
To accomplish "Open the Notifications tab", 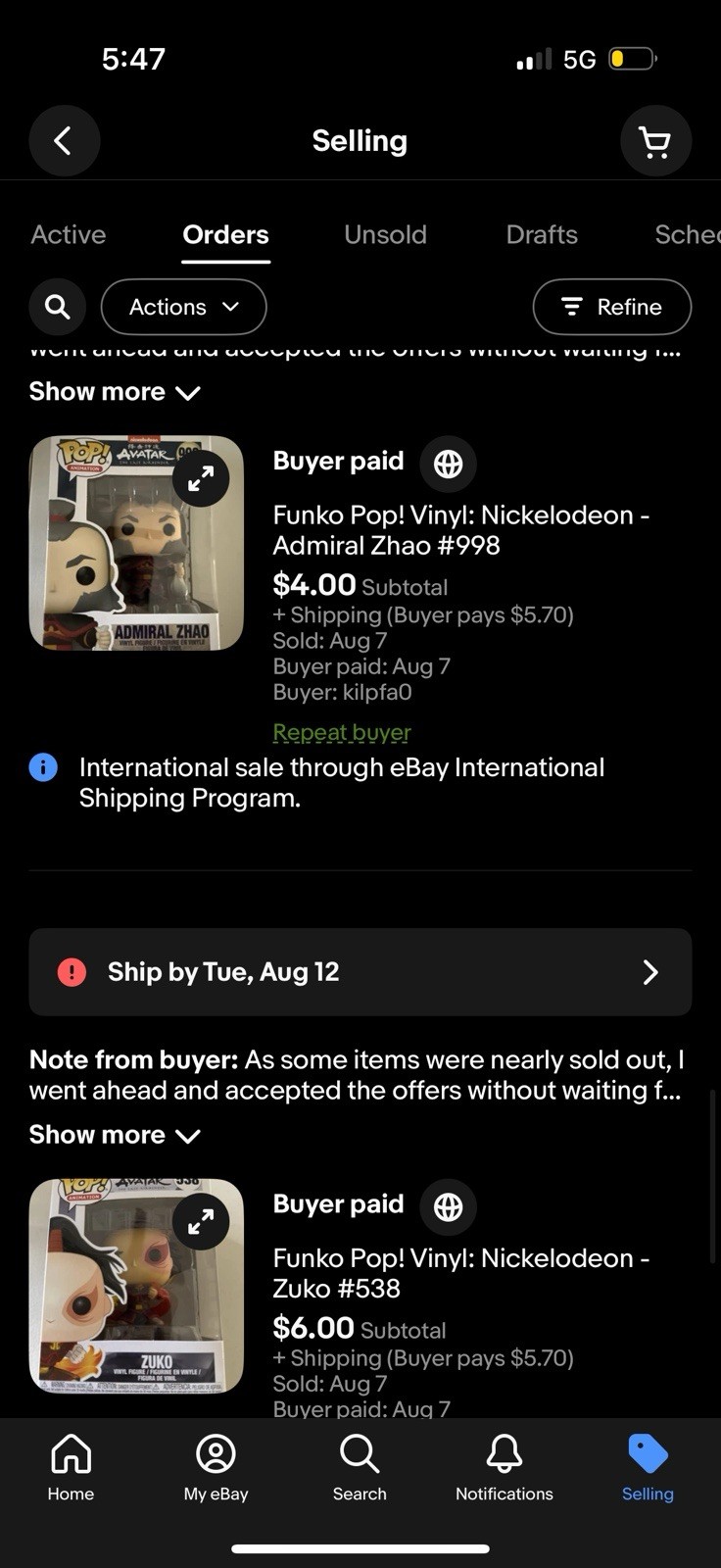I will (x=504, y=1466).
